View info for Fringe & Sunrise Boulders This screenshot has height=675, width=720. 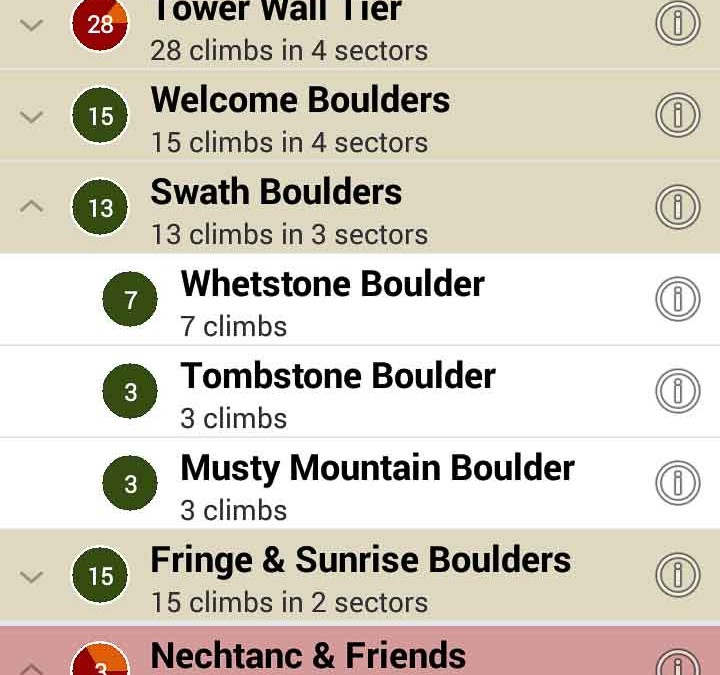point(677,575)
